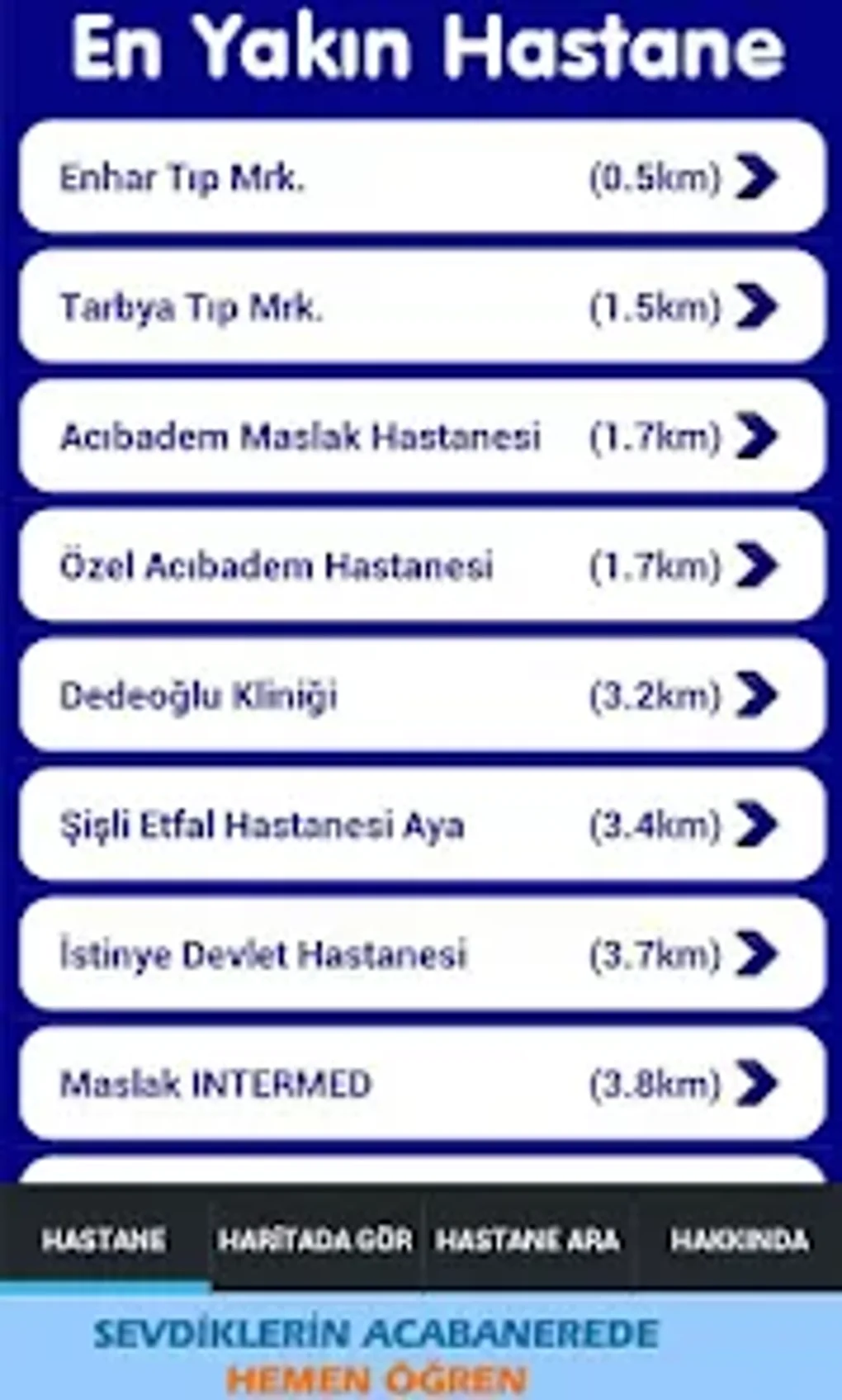Switch to HARİTADA GÖR tab
Screen dimensions: 842x1400
click(315, 1240)
